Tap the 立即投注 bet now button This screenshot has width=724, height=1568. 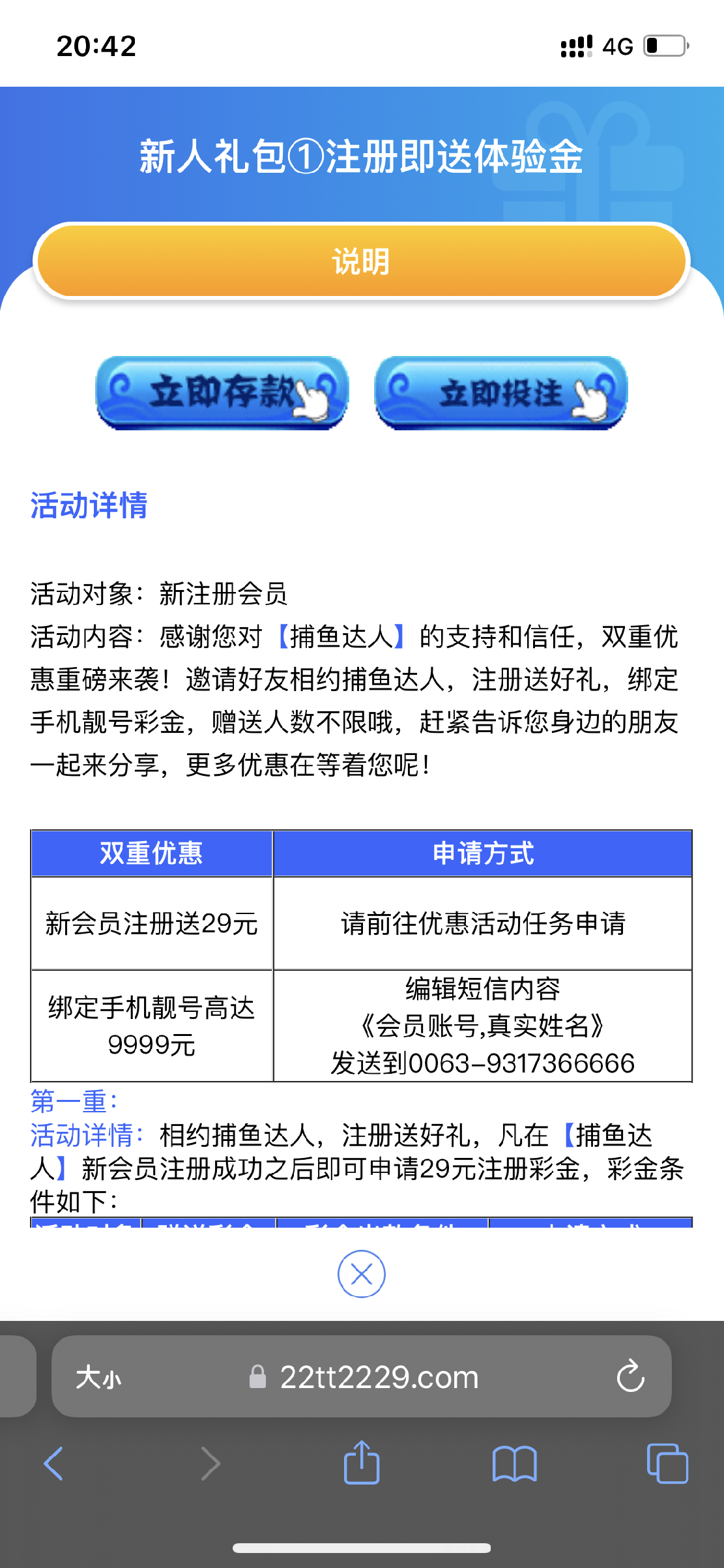click(x=500, y=392)
